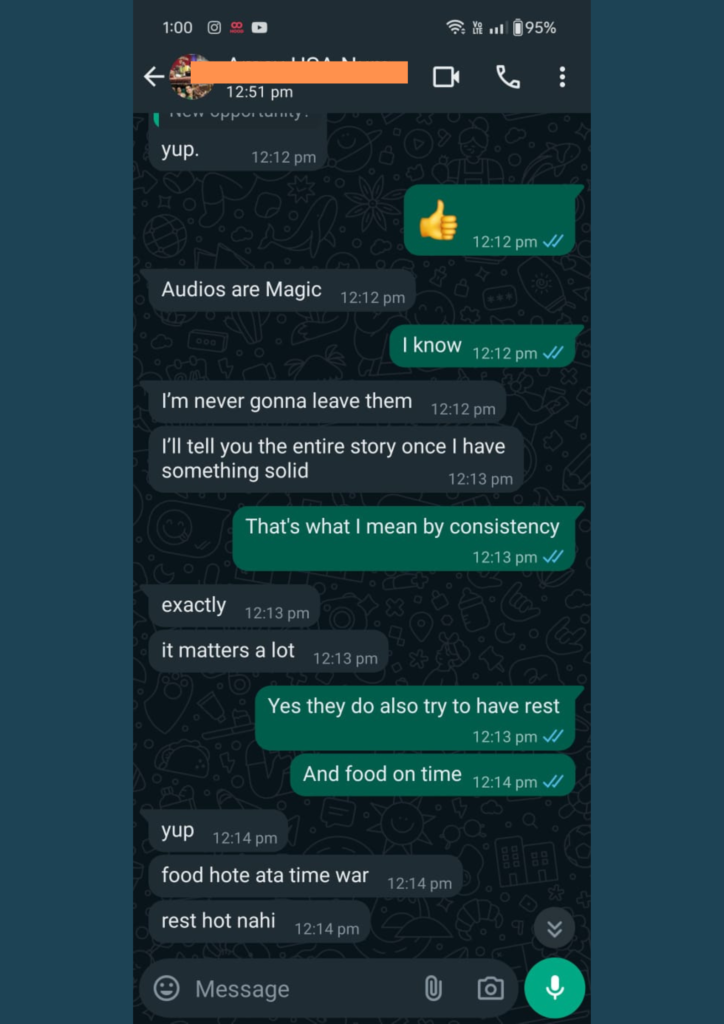This screenshot has width=724, height=1024.
Task: Start a voice call
Action: (x=508, y=77)
